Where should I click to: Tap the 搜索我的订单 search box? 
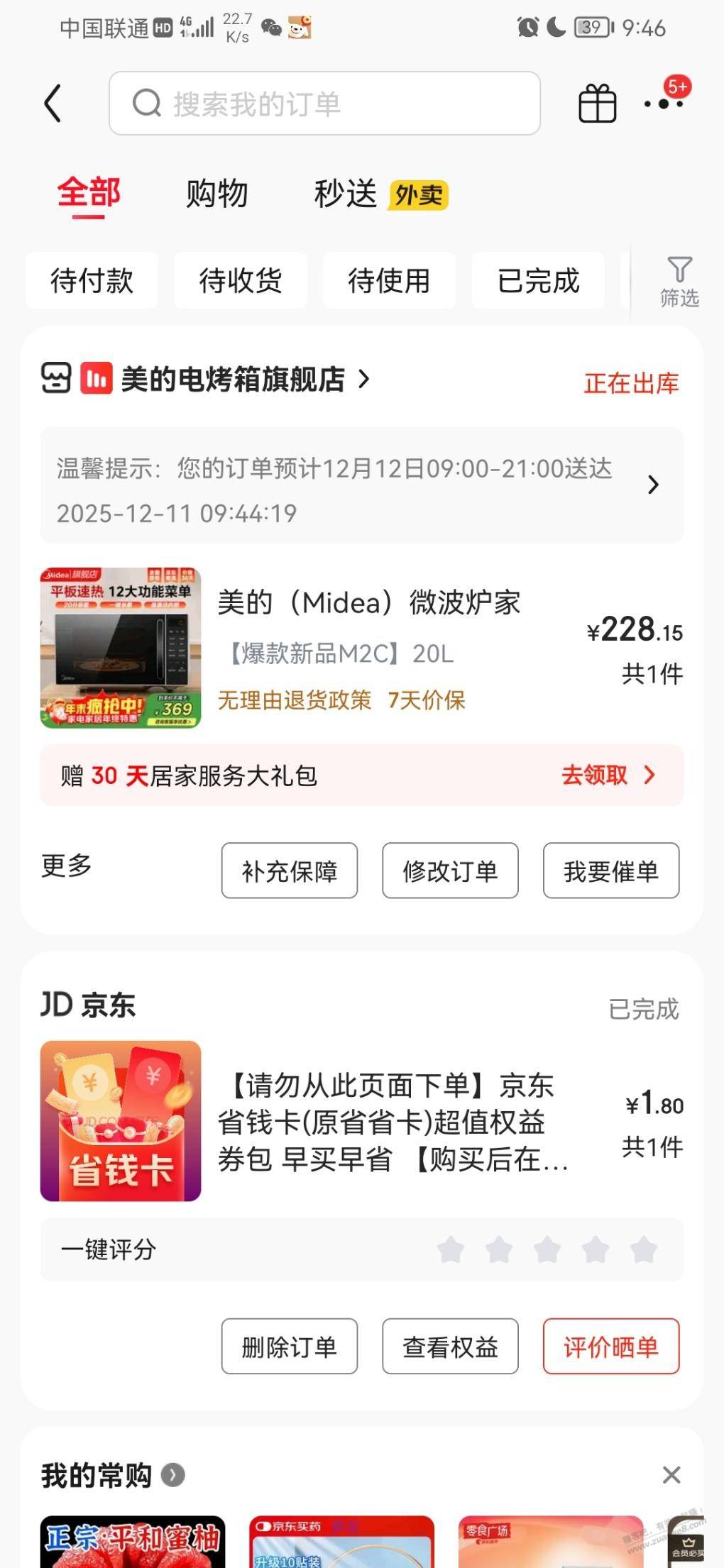pyautogui.click(x=324, y=104)
